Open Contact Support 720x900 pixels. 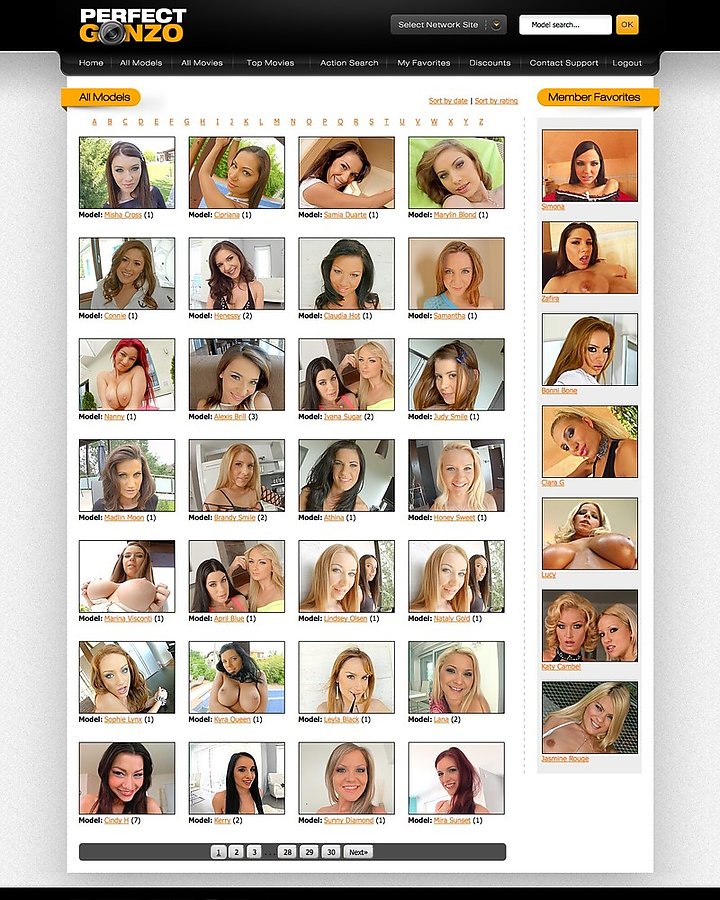(x=564, y=63)
